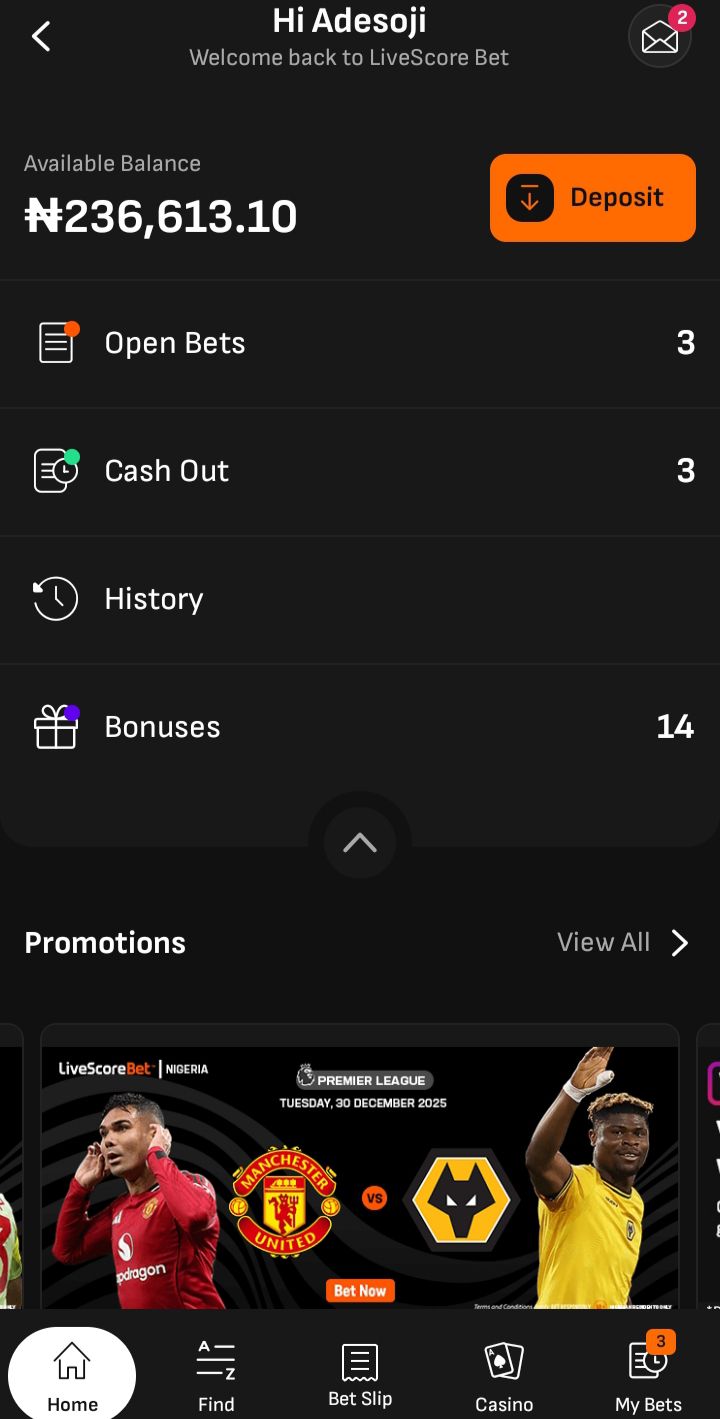Tap the orange Deposit button
Screen dimensions: 720x1419
click(592, 198)
